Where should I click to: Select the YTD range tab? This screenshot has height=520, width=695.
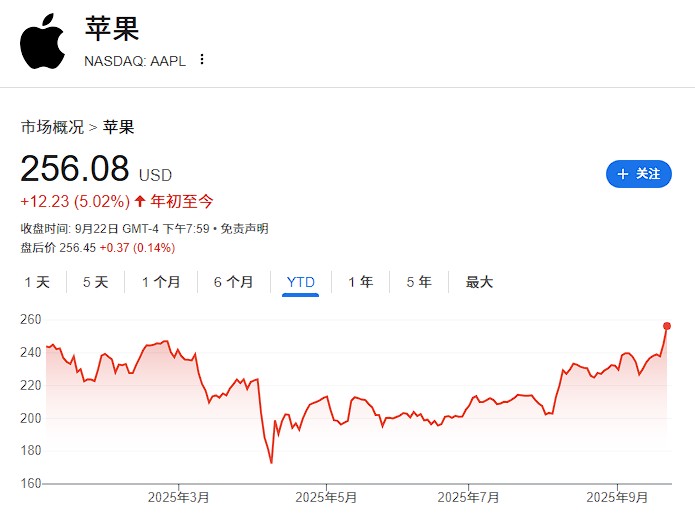click(x=300, y=282)
